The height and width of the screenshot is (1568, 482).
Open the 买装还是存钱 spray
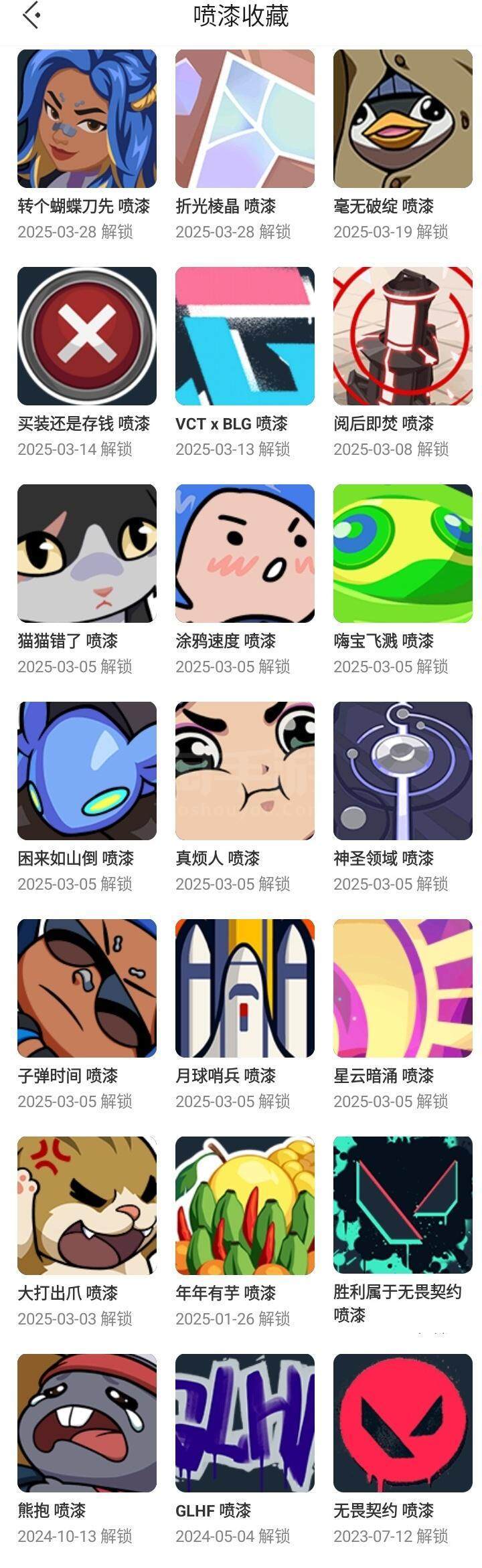coord(87,336)
